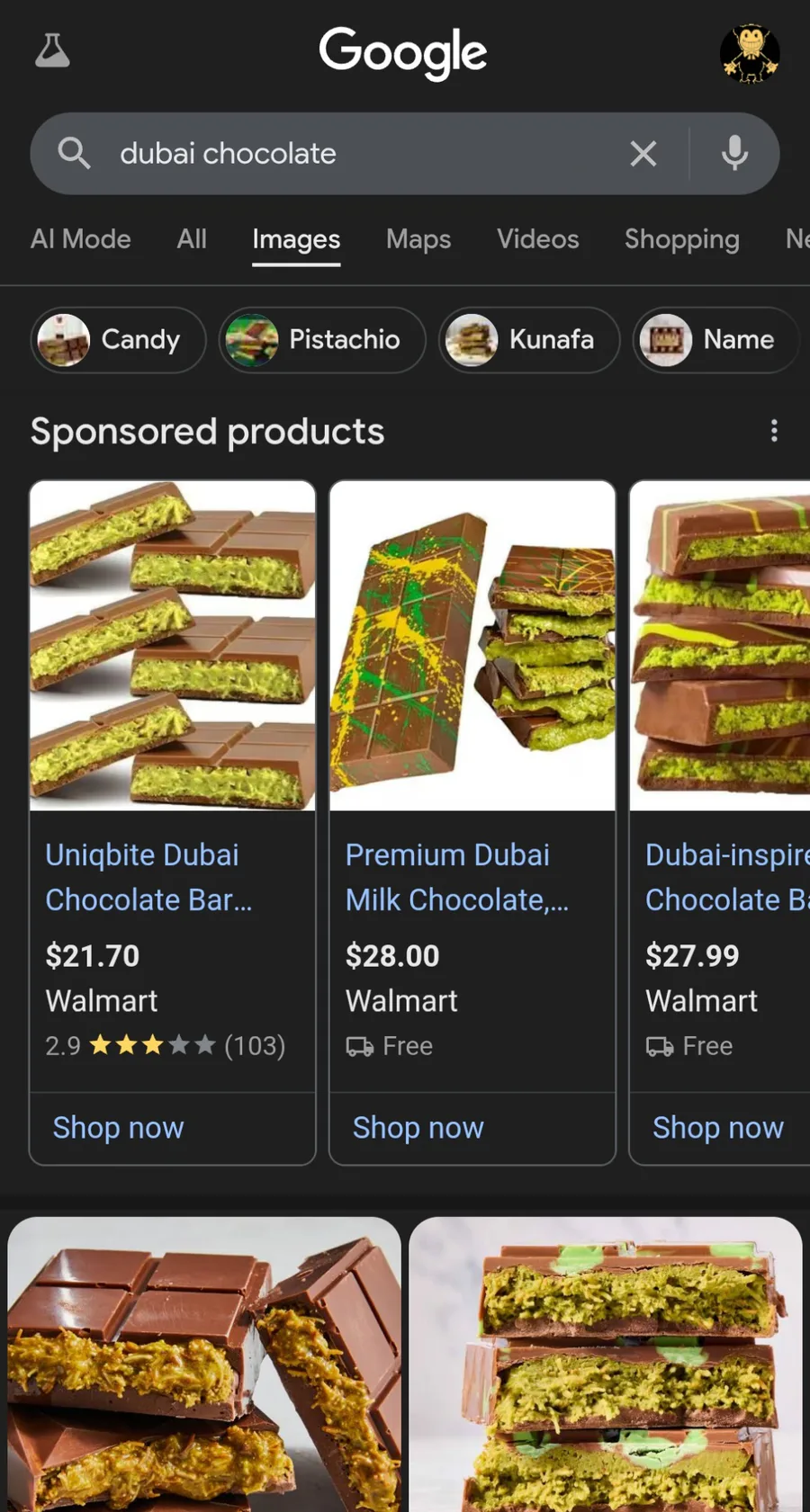Select the Kunafa filter chip

[x=529, y=340]
